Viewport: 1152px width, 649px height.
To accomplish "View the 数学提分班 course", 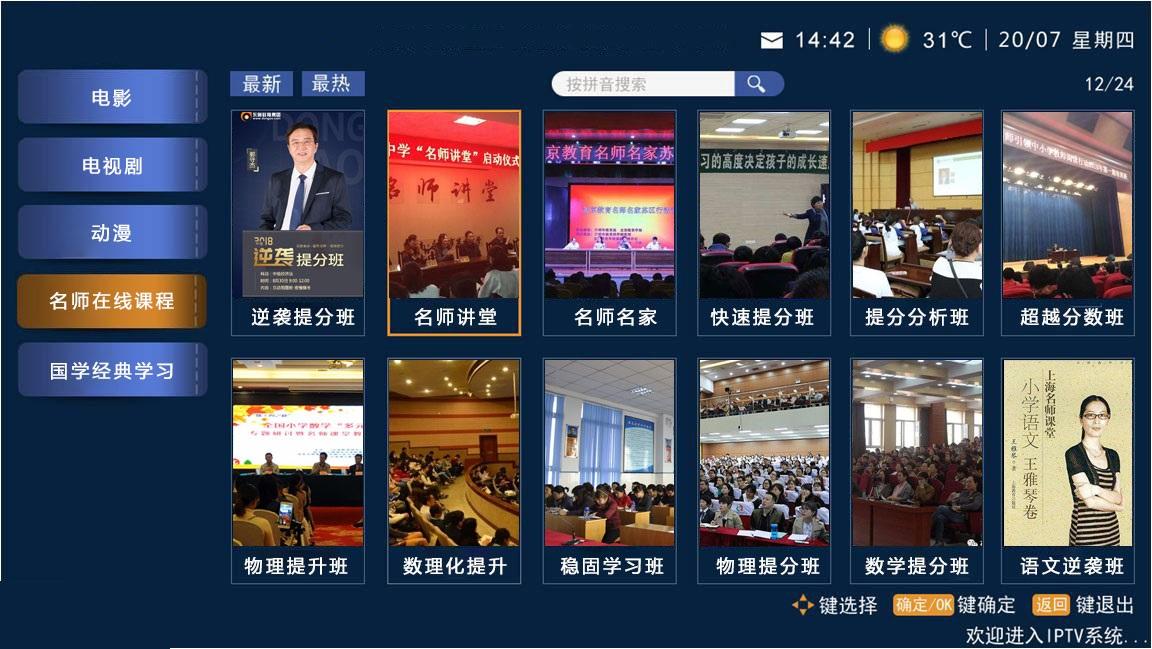I will point(917,470).
